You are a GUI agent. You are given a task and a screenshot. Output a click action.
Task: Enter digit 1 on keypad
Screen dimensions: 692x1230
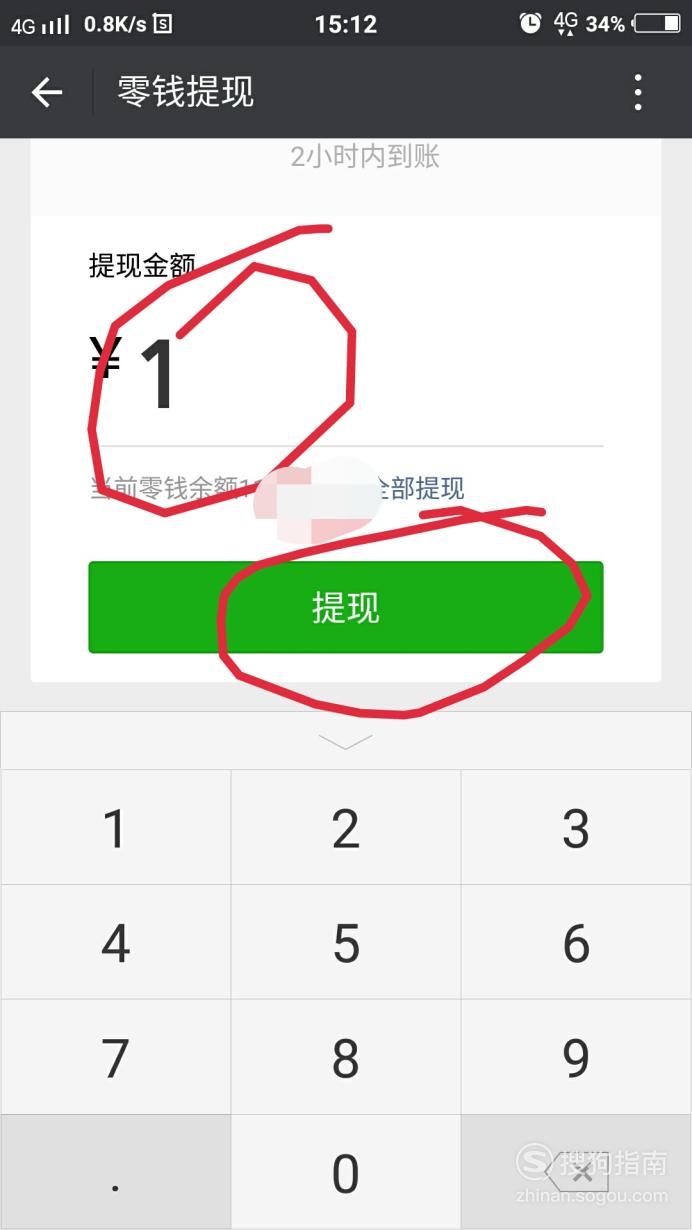pyautogui.click(x=116, y=828)
